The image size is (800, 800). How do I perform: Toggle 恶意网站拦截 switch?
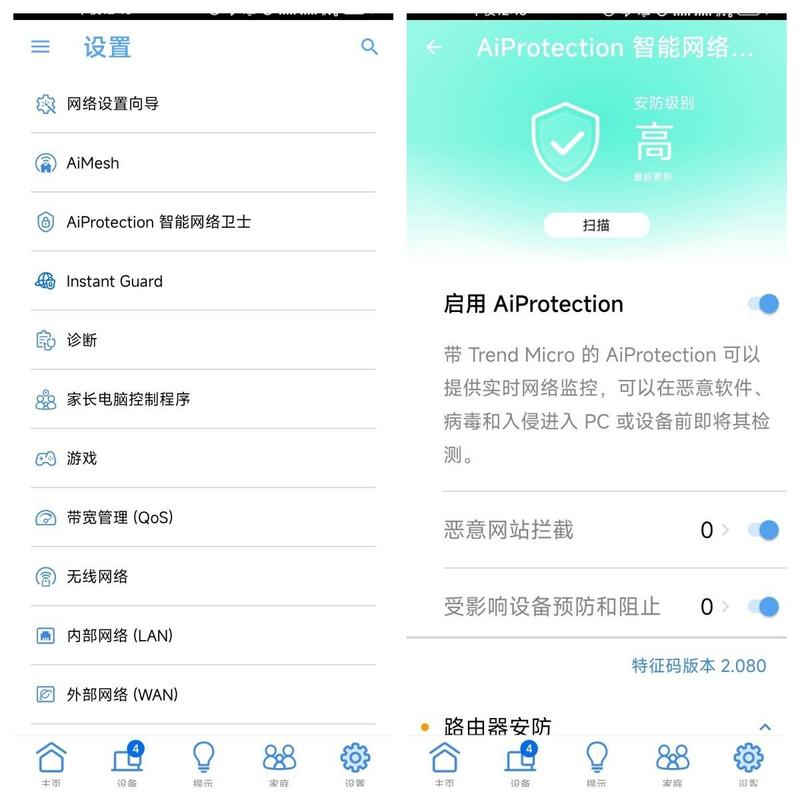pyautogui.click(x=764, y=530)
